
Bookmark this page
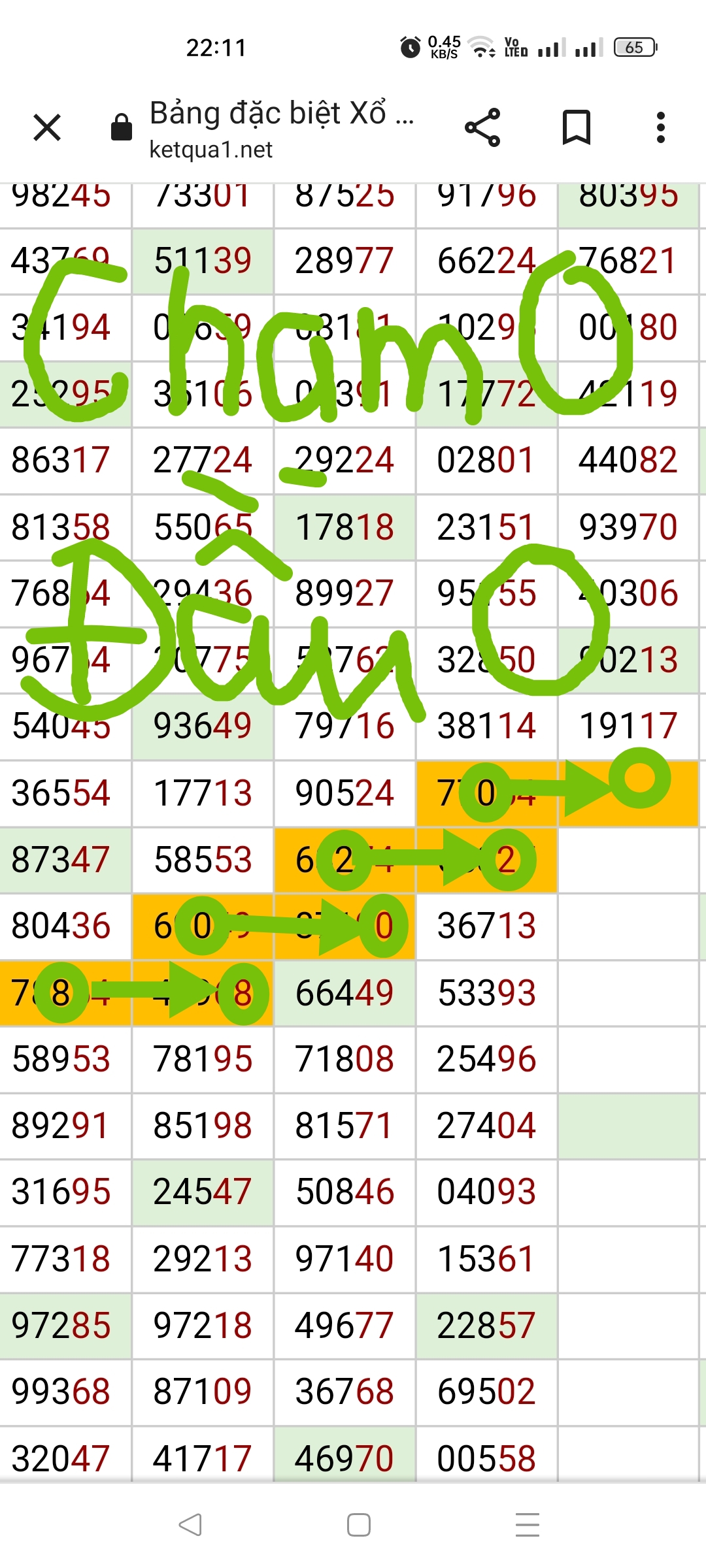pyautogui.click(x=577, y=127)
